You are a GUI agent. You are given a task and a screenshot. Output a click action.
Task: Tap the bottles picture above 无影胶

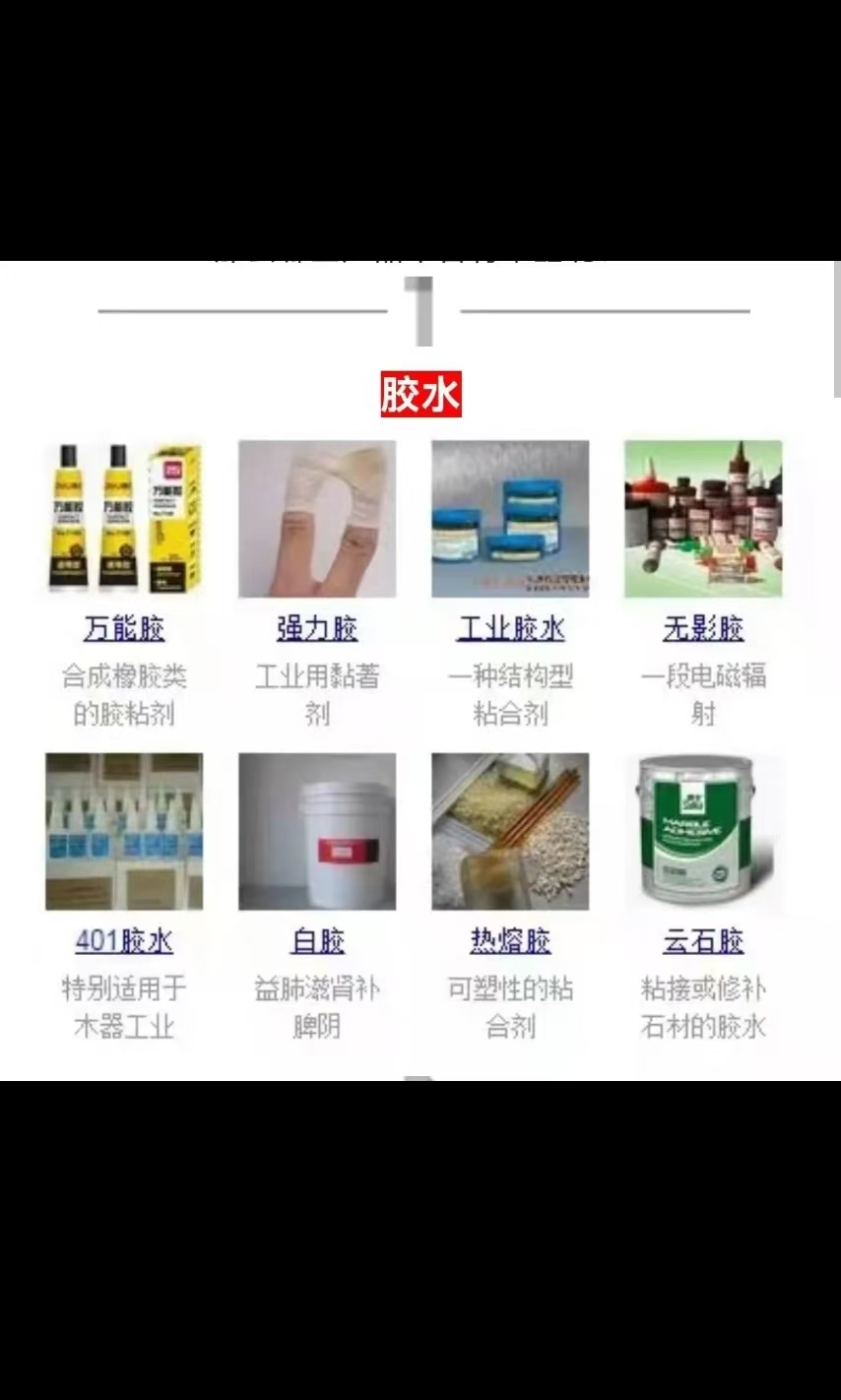pyautogui.click(x=703, y=519)
